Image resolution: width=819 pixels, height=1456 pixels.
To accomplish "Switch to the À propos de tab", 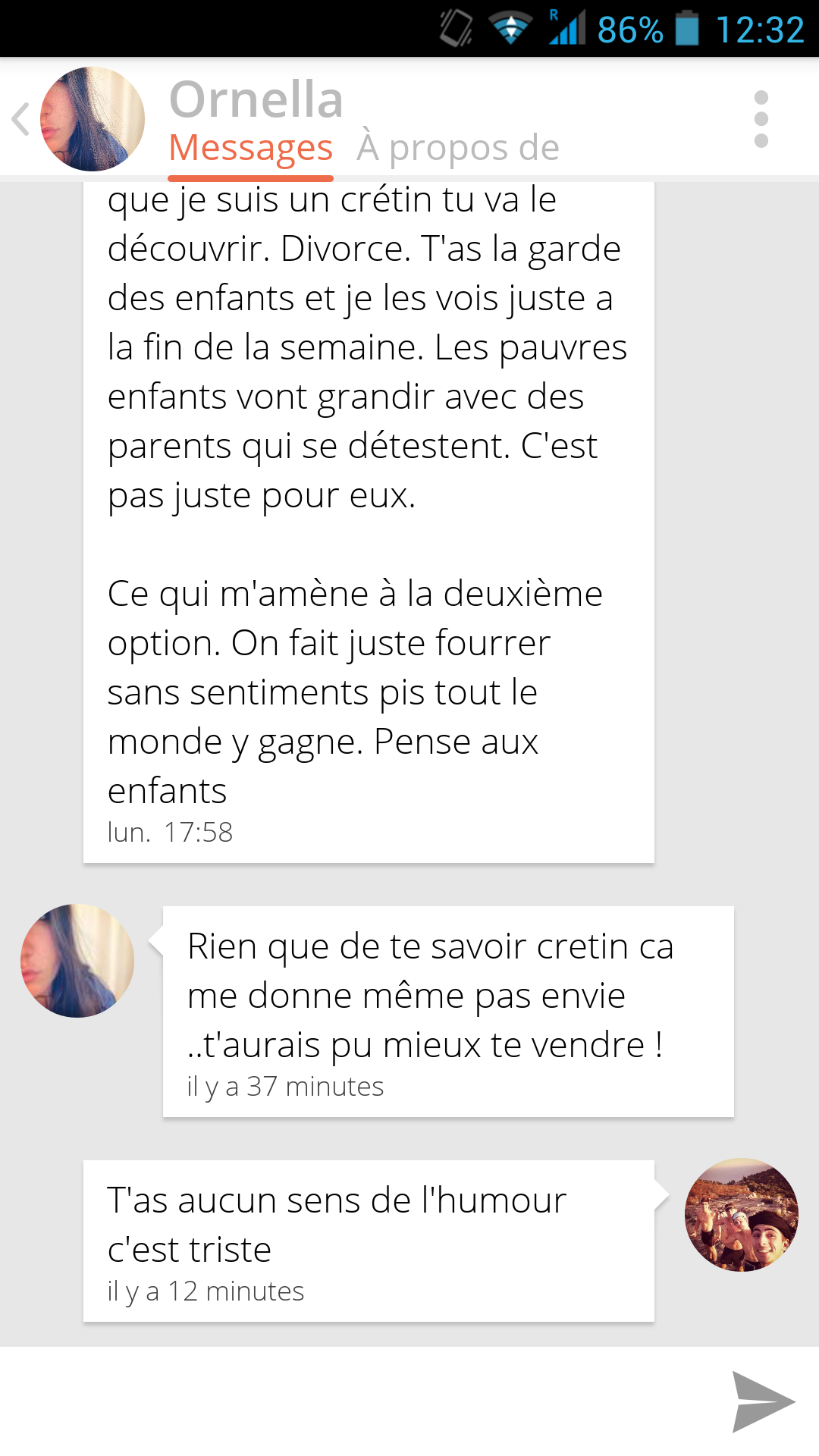I will click(x=458, y=148).
